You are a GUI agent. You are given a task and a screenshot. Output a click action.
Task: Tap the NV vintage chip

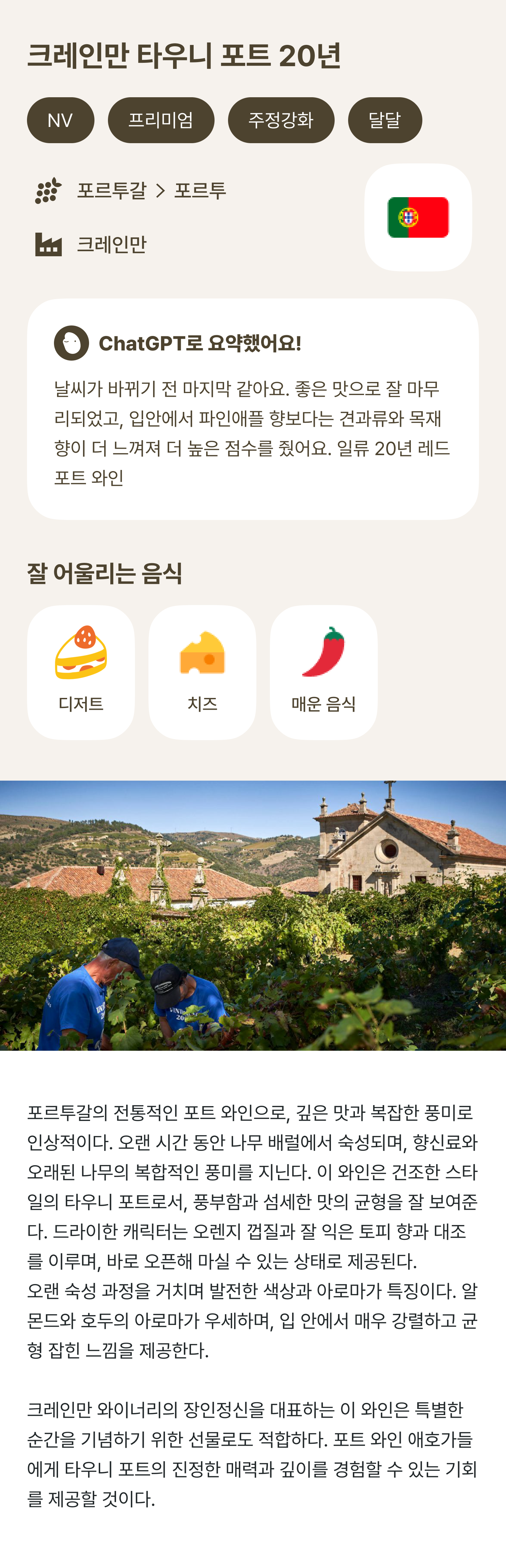tap(60, 120)
